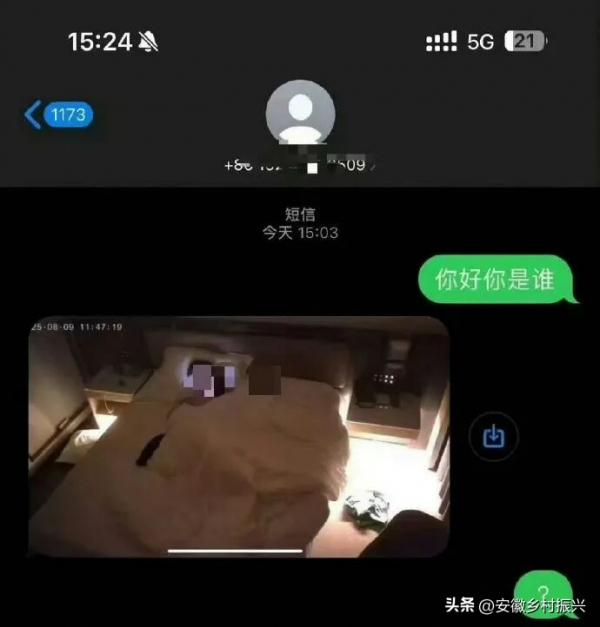Go back to the messages list
Viewport: 600px width, 627px height.
pyautogui.click(x=56, y=114)
